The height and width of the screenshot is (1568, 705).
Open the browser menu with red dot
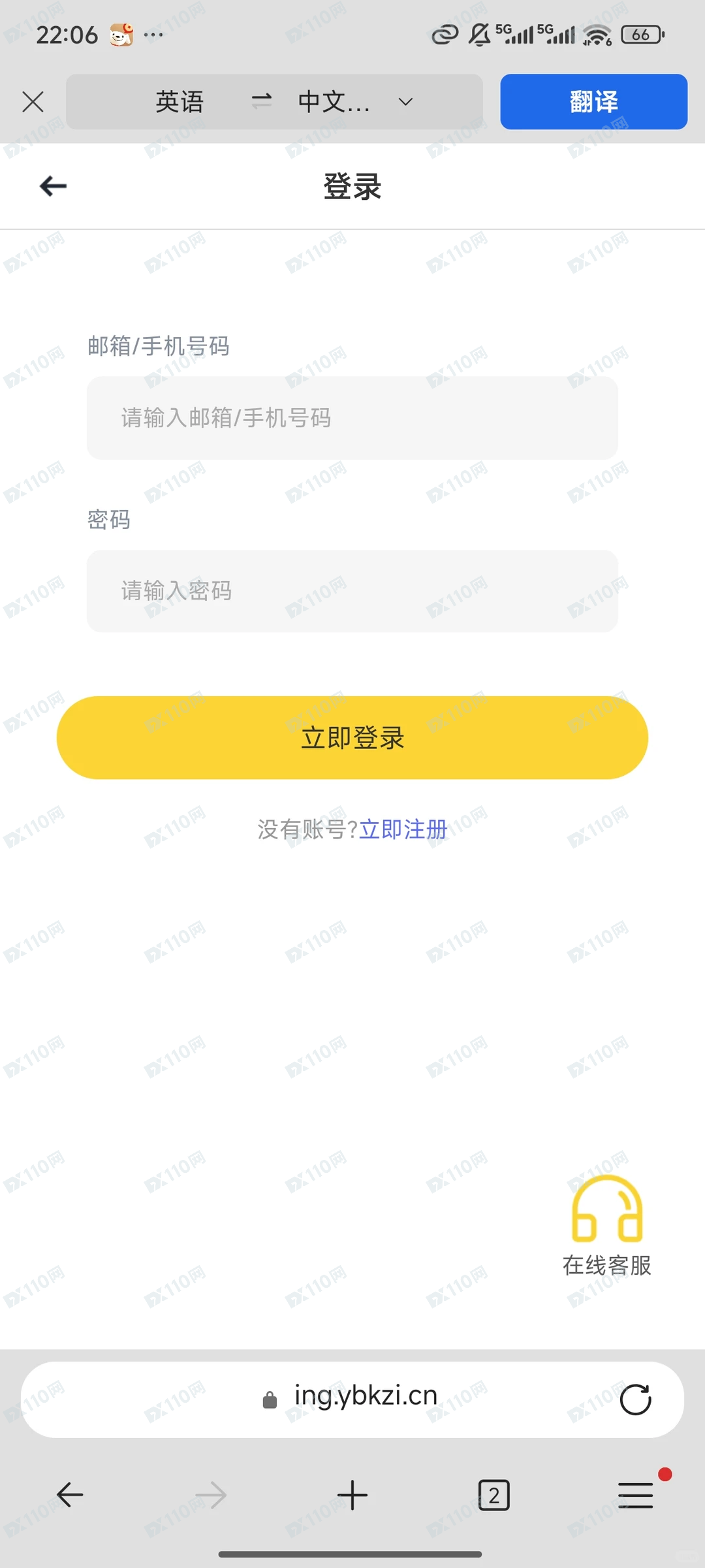pyautogui.click(x=634, y=1496)
